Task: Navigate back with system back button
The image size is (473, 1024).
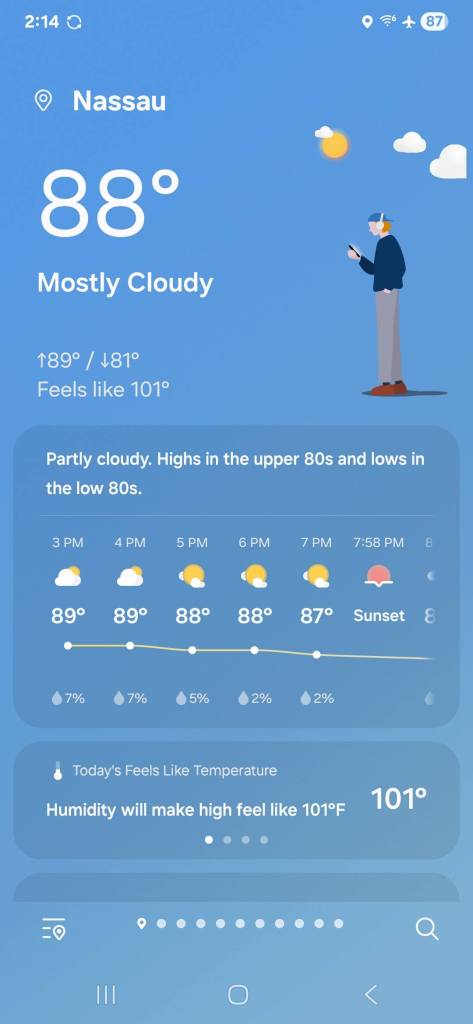Action: point(370,995)
